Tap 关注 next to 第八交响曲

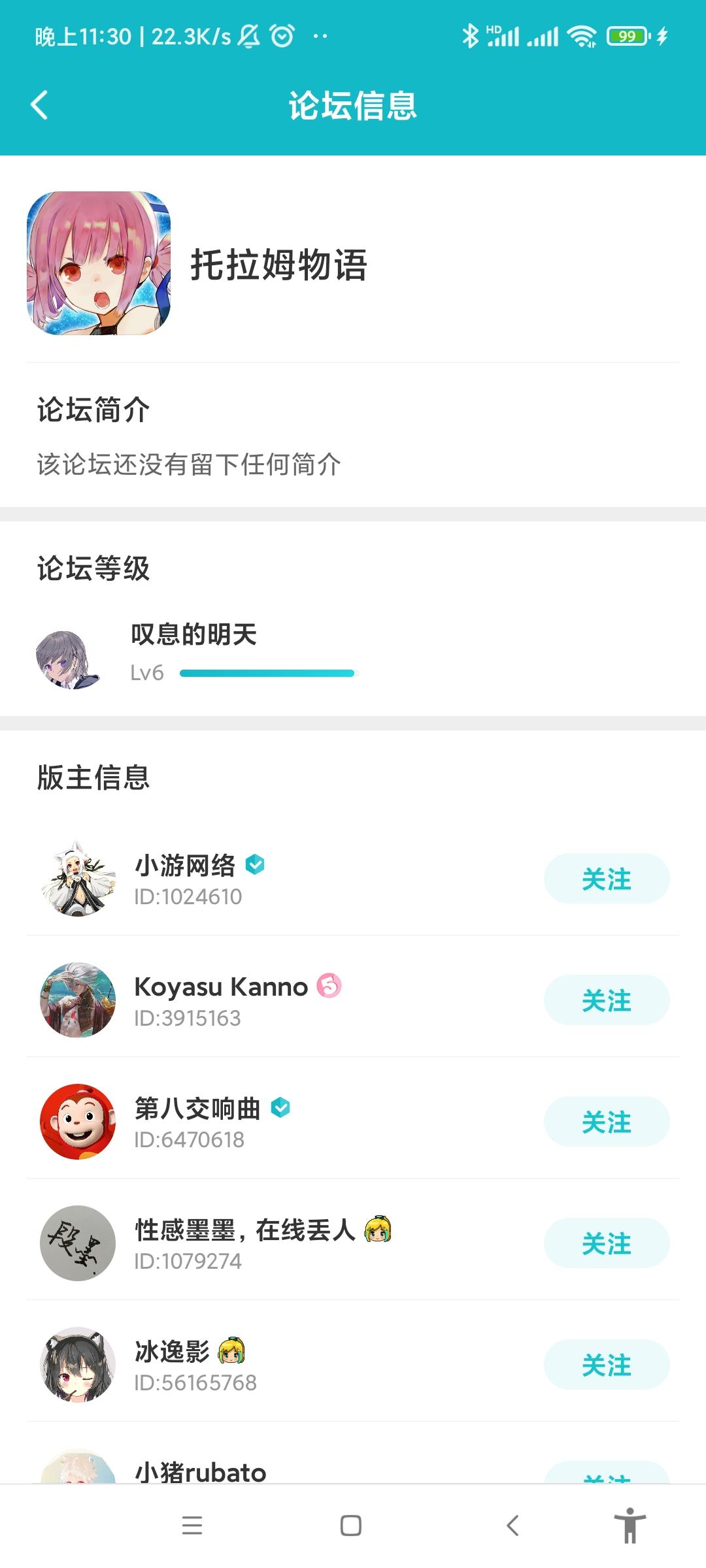(x=607, y=1122)
